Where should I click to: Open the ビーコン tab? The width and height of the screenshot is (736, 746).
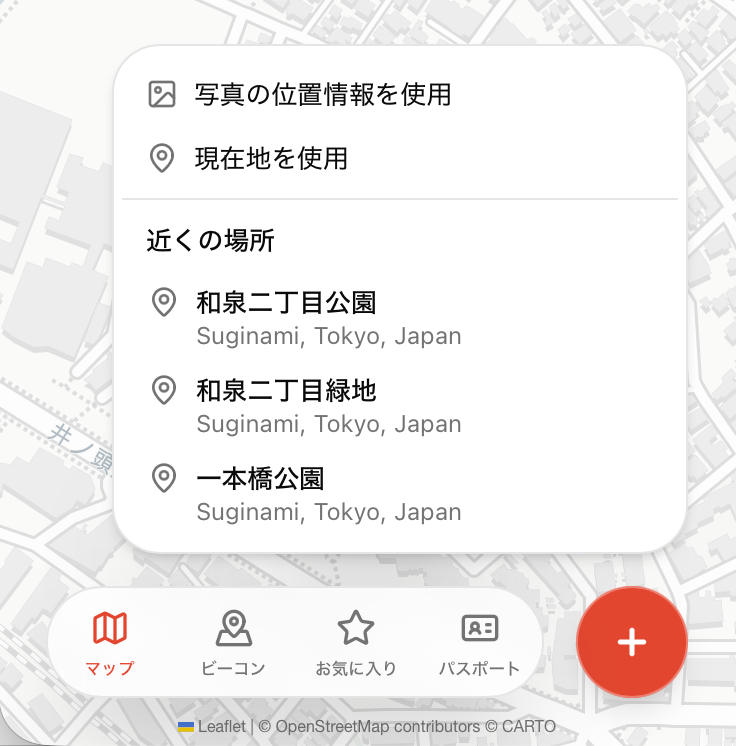pos(233,643)
